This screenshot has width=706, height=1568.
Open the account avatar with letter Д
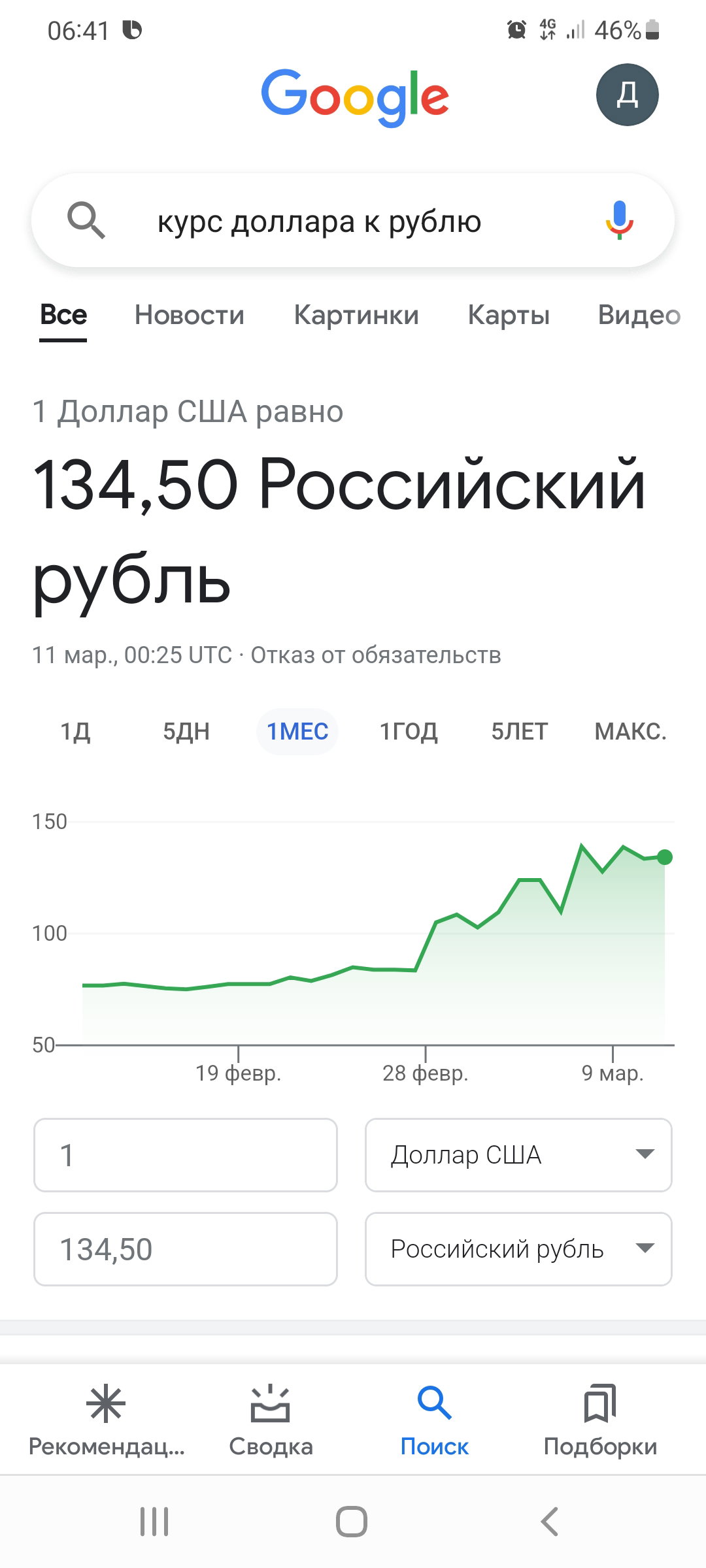[x=627, y=95]
